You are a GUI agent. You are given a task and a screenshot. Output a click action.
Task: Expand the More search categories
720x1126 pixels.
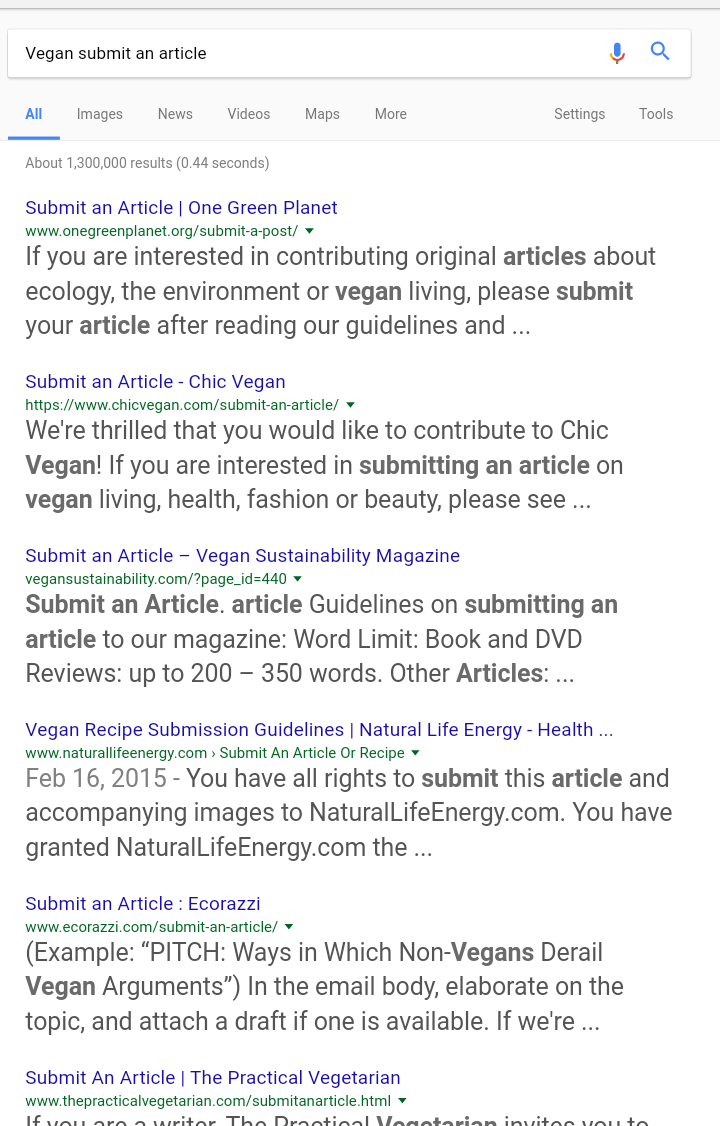click(x=391, y=114)
